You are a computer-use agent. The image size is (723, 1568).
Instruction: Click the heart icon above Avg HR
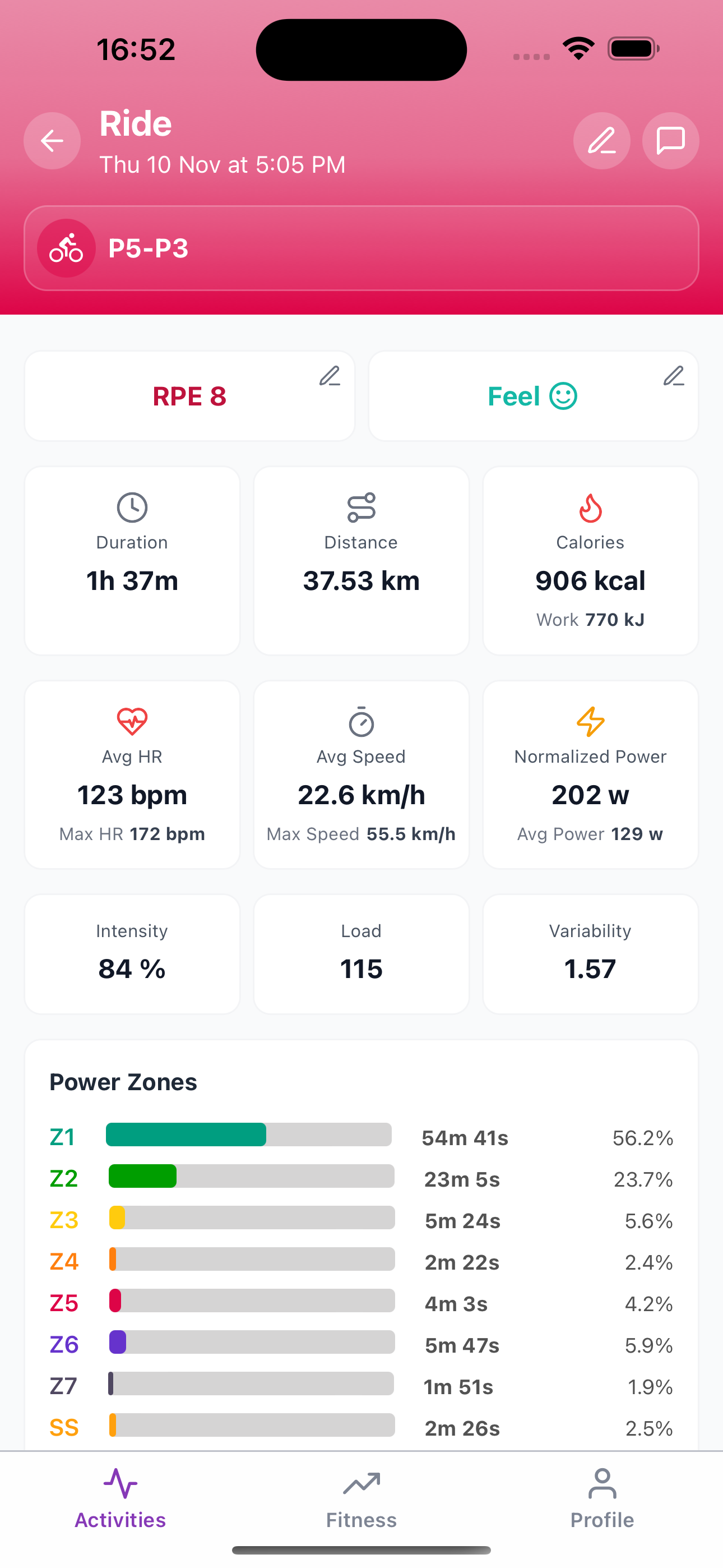tap(132, 721)
